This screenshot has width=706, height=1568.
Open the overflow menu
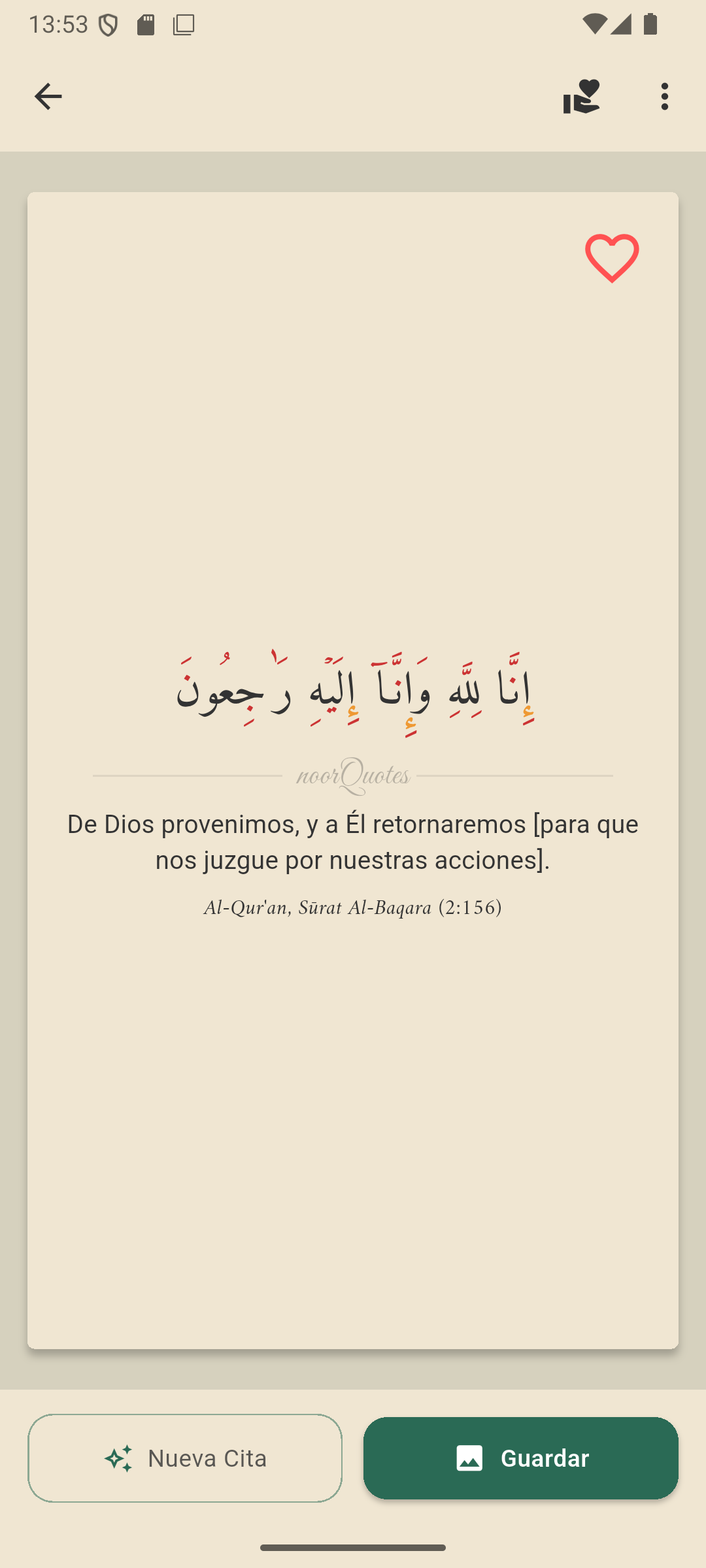tap(665, 97)
